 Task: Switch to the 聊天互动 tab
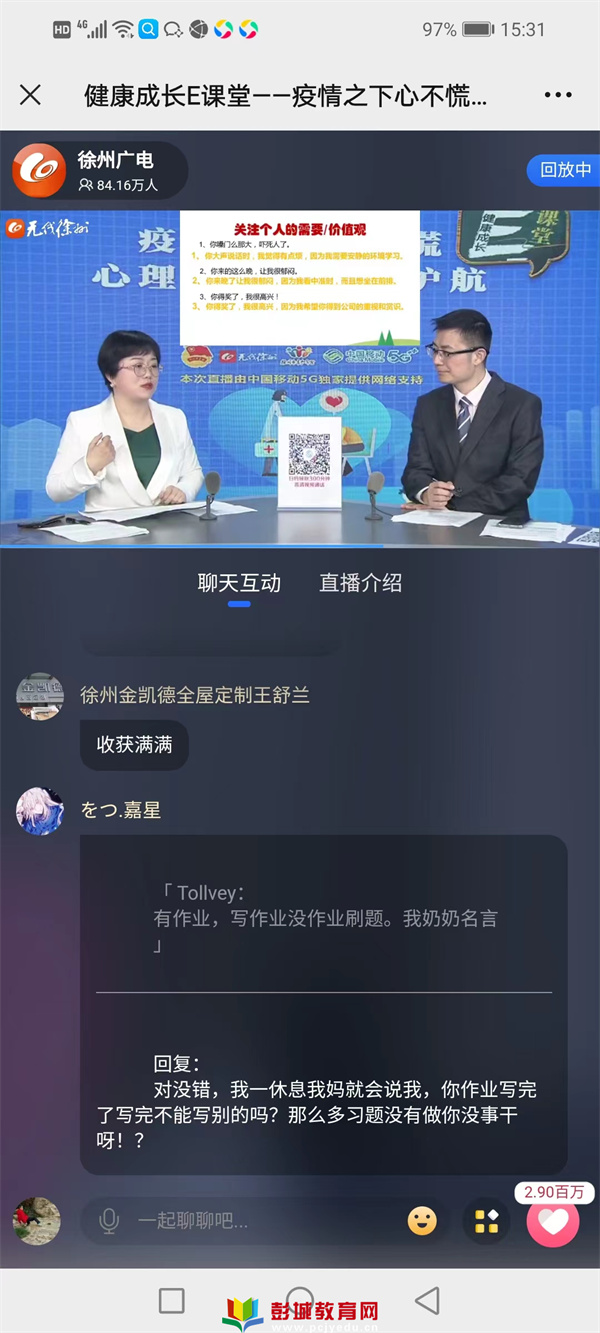coord(239,583)
